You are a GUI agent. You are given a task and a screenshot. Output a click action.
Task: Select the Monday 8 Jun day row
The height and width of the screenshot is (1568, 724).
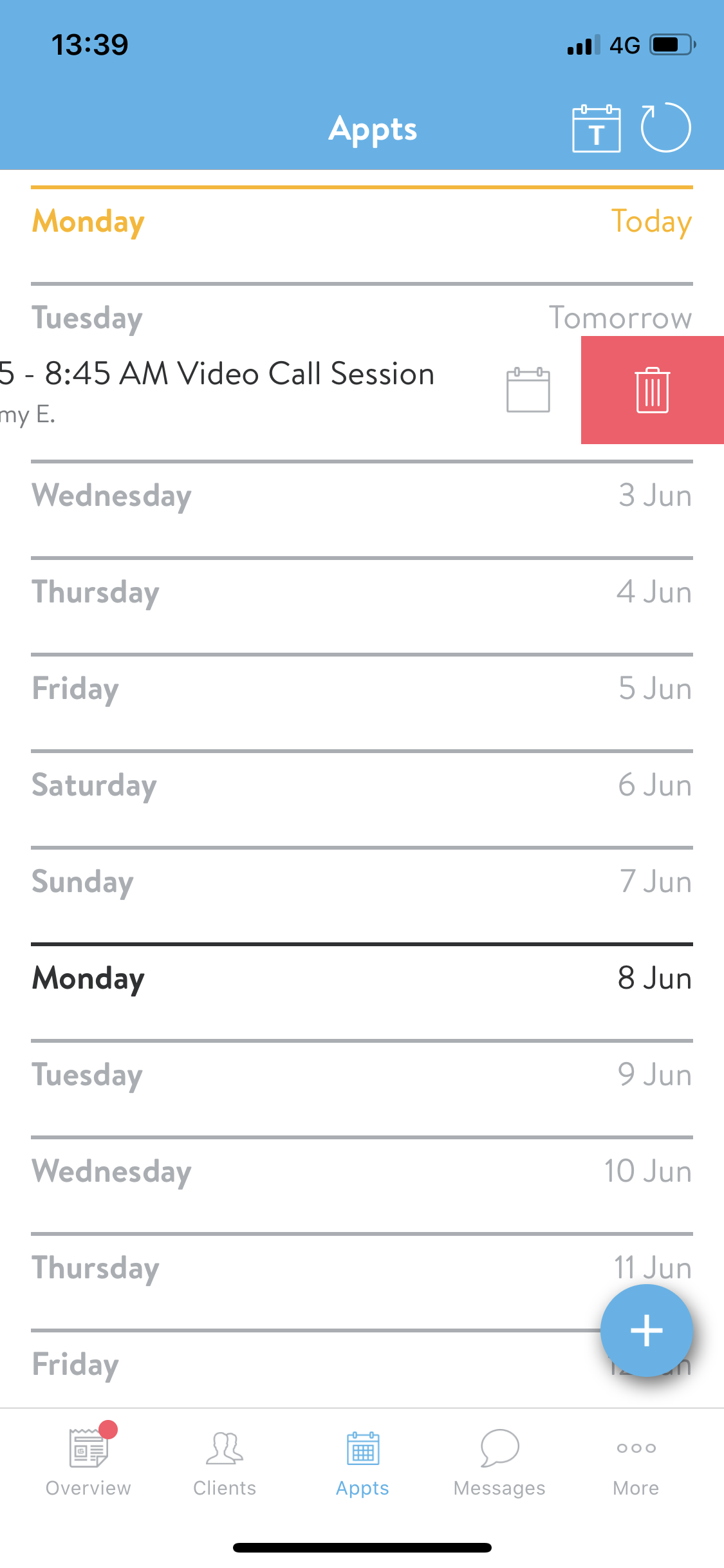pos(362,978)
